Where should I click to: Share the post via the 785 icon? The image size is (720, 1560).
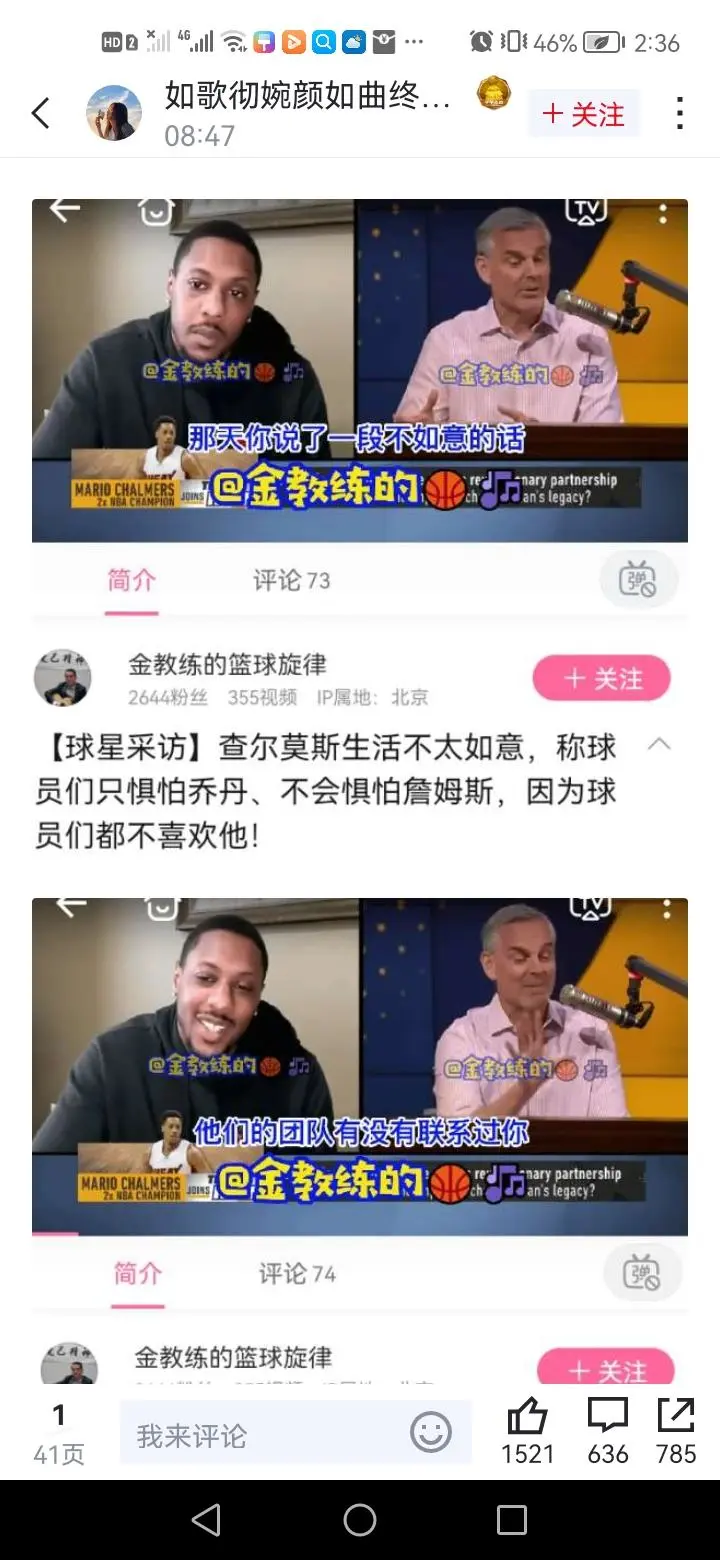point(676,1432)
